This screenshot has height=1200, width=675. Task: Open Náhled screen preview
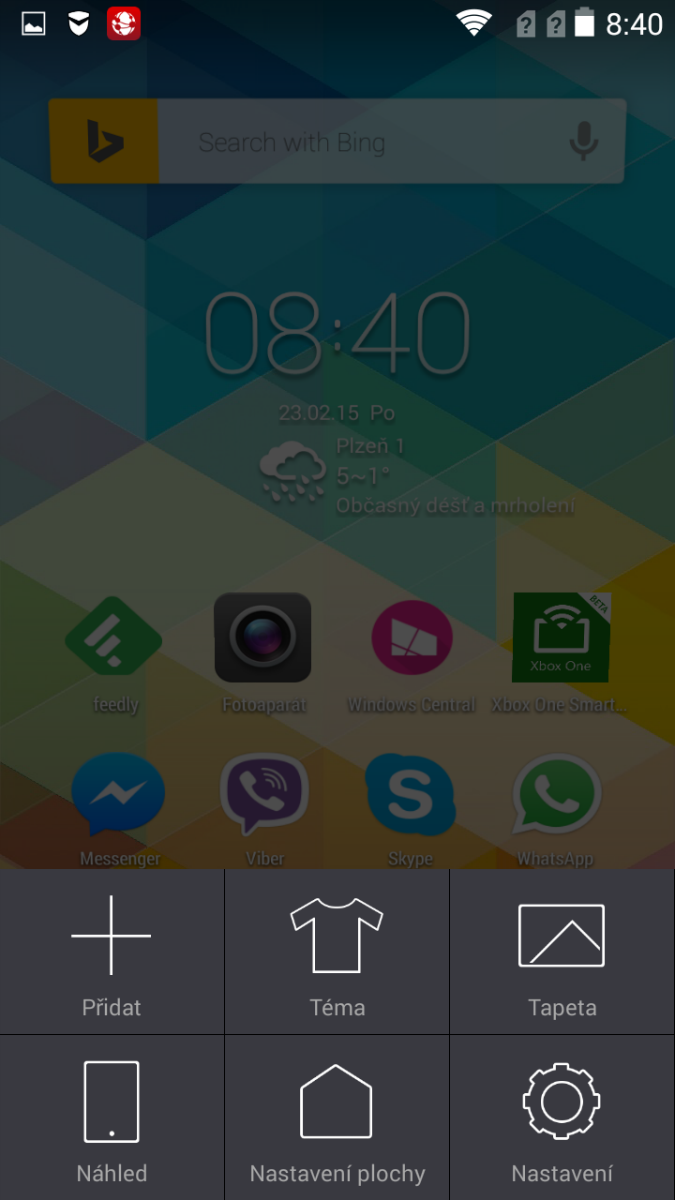pos(111,1117)
